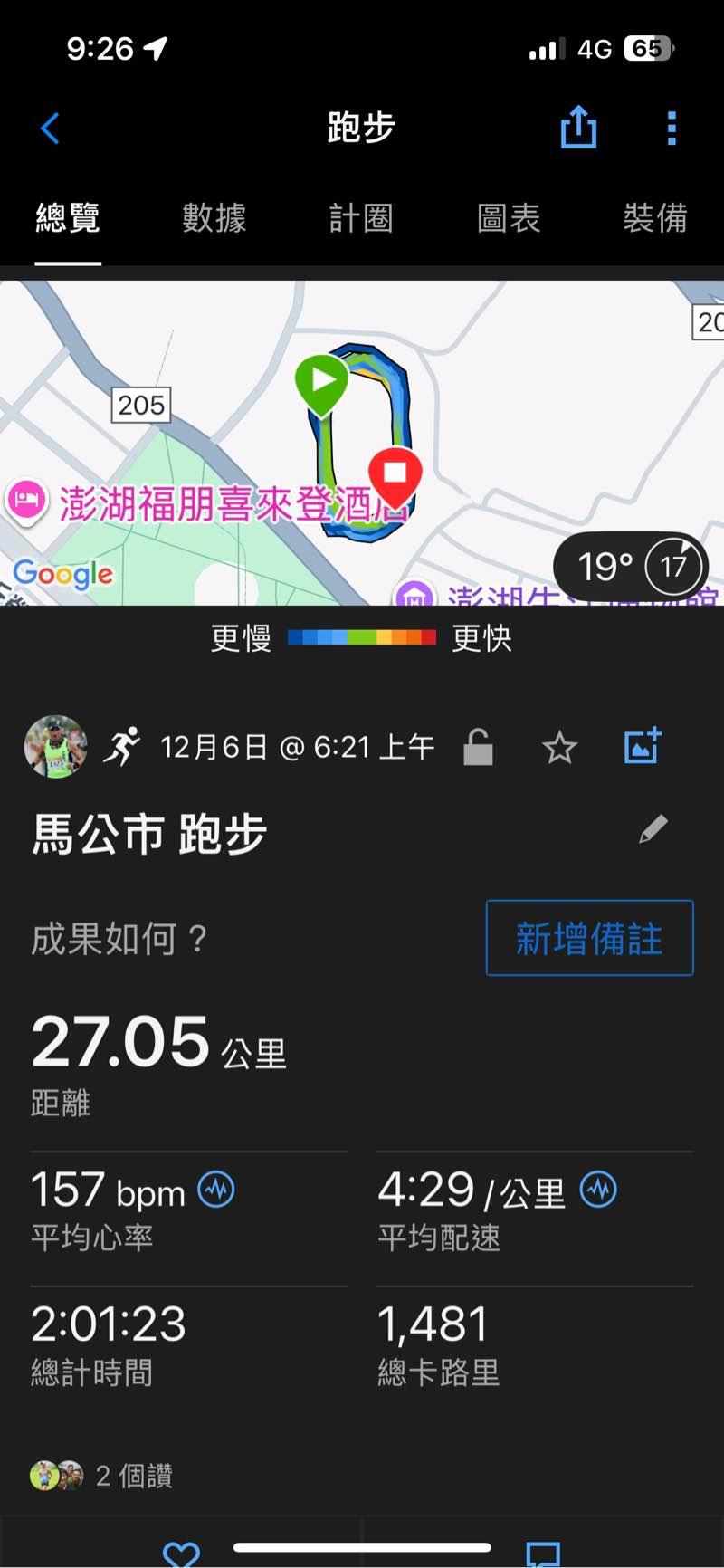
Task: Toggle the activity privacy lock
Action: pyautogui.click(x=478, y=748)
